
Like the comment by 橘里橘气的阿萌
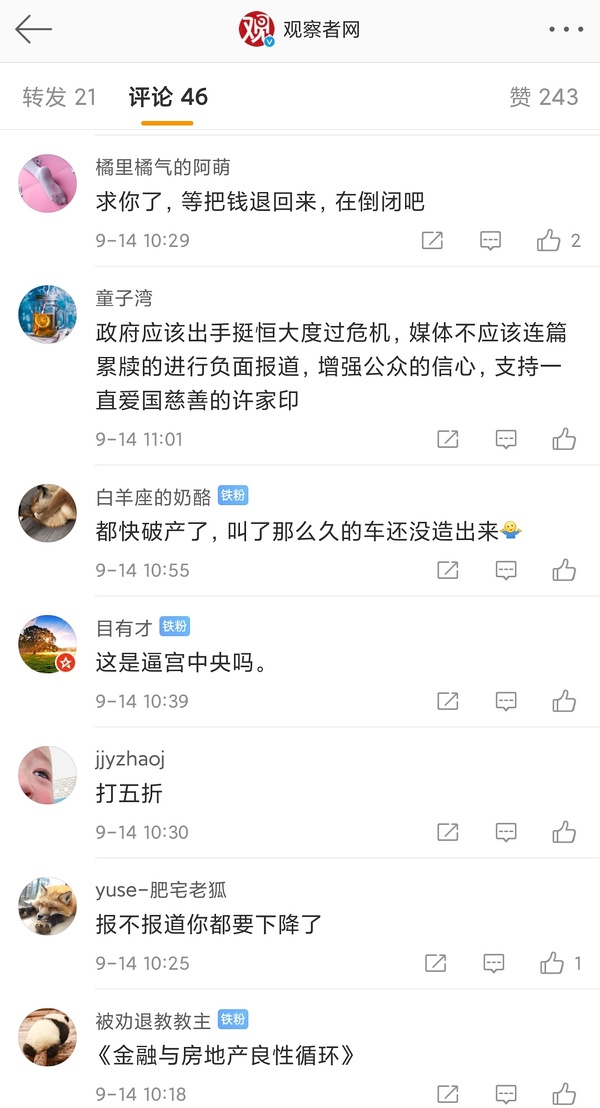coord(549,240)
